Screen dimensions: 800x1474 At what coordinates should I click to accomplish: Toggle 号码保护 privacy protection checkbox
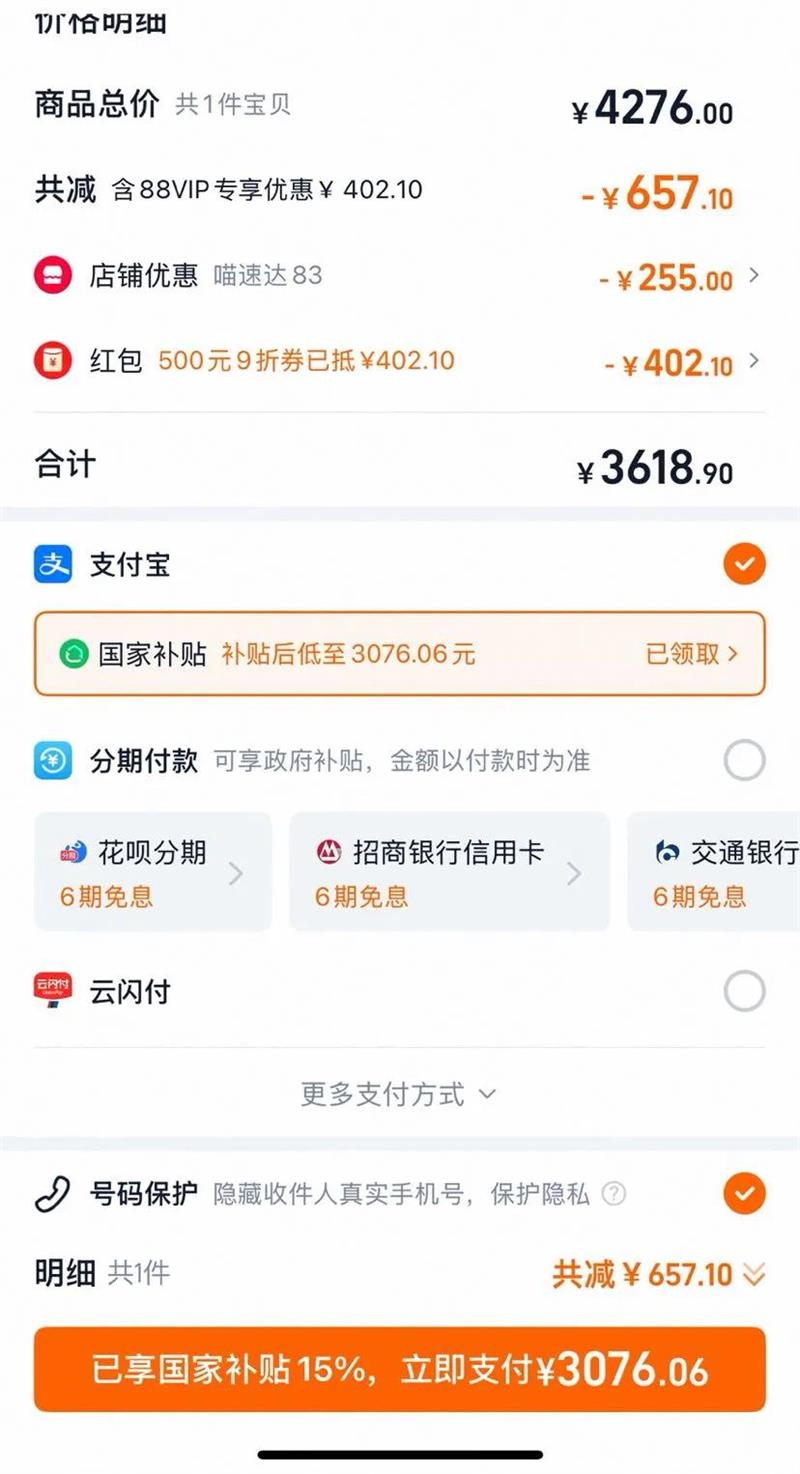point(744,1193)
